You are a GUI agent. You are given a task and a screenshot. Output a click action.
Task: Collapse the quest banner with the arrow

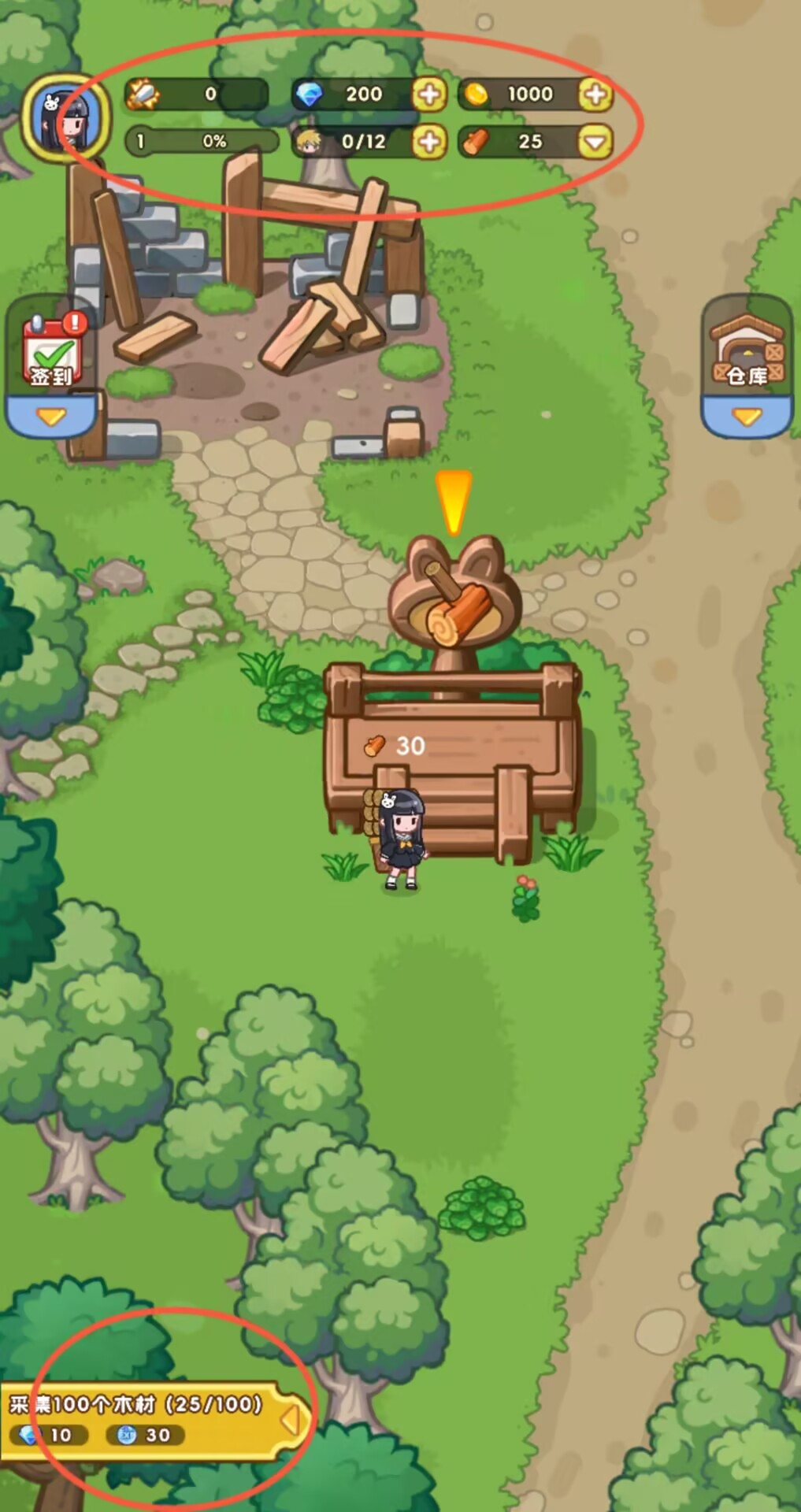[x=290, y=1420]
